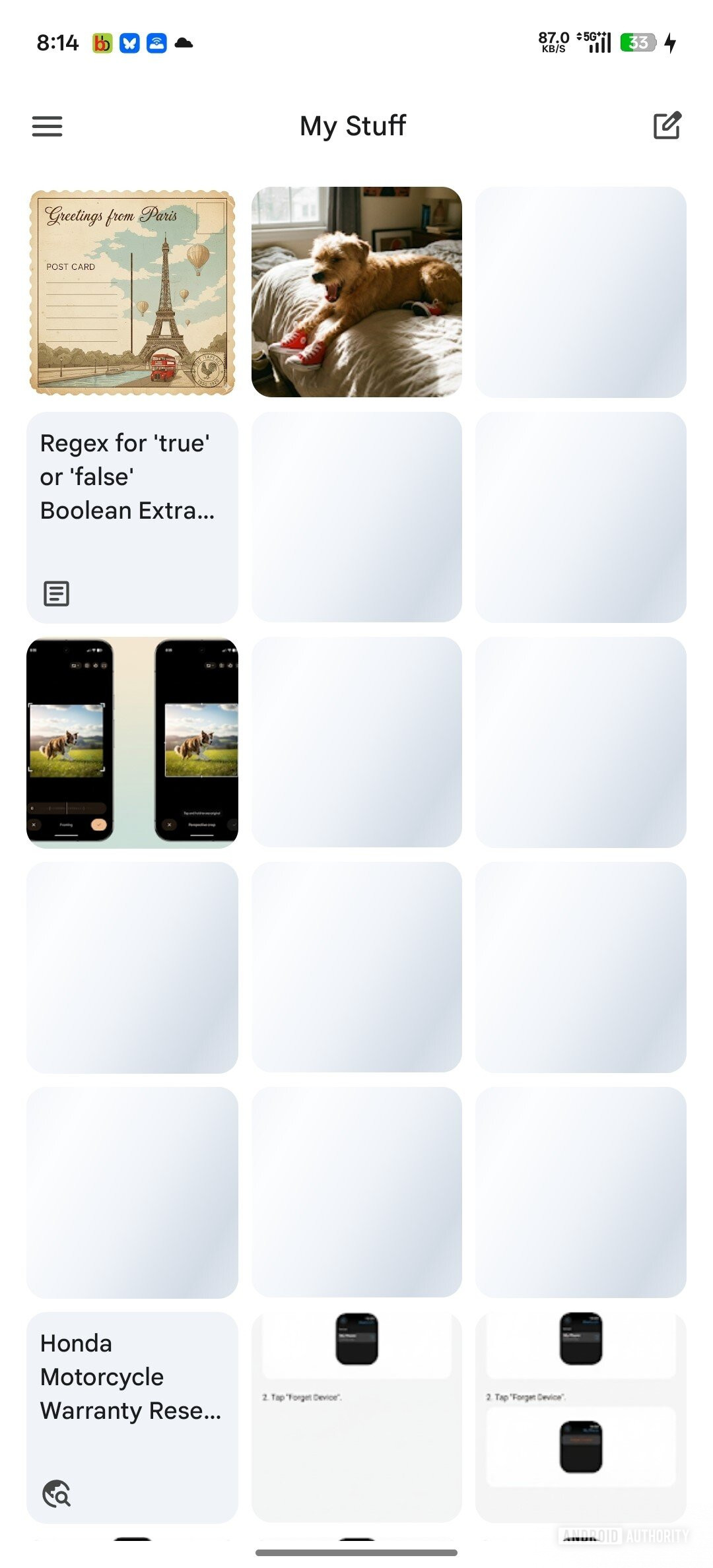Open the hamburger menu
This screenshot has width=713, height=1568.
click(x=47, y=126)
